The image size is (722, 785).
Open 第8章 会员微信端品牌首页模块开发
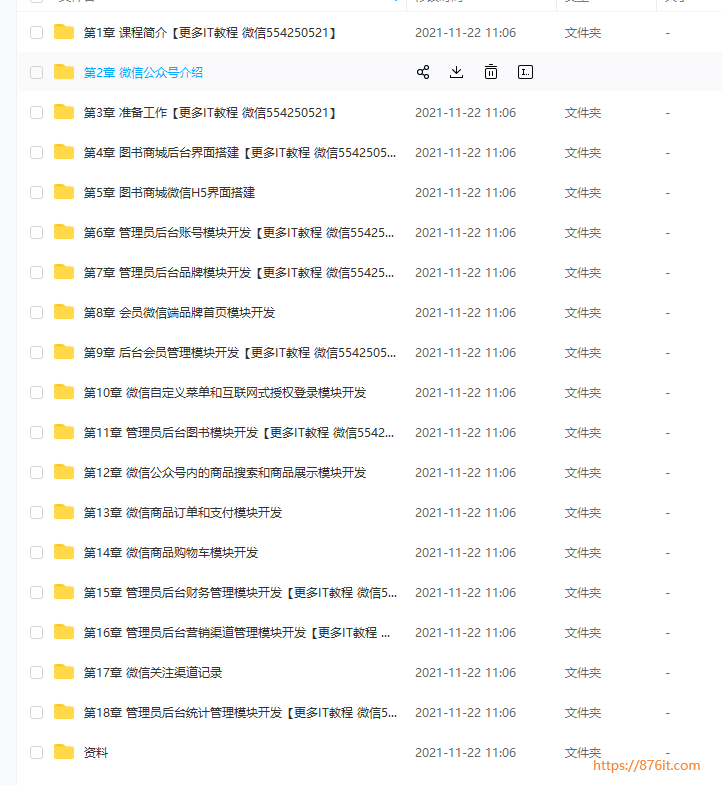pyautogui.click(x=178, y=312)
